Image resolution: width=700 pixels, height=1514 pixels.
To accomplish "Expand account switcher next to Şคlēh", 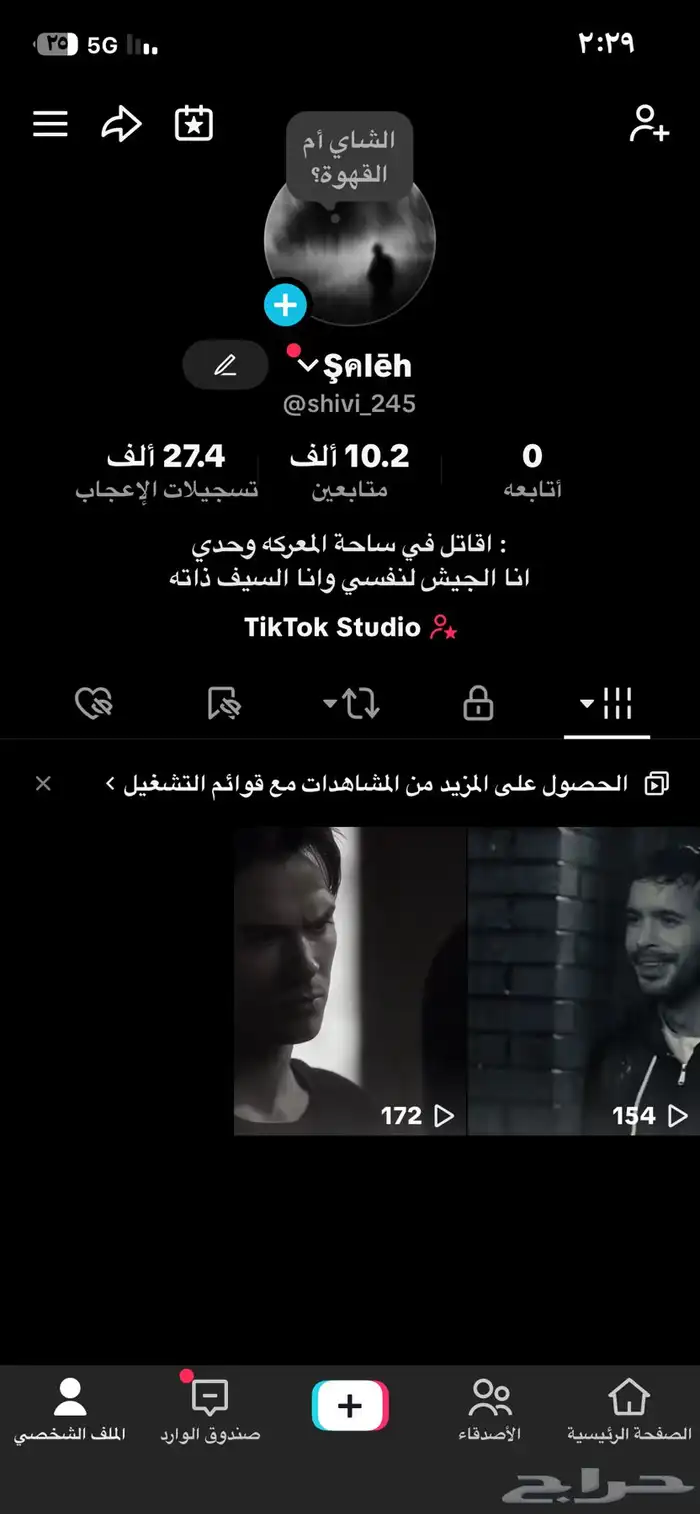I will point(308,367).
